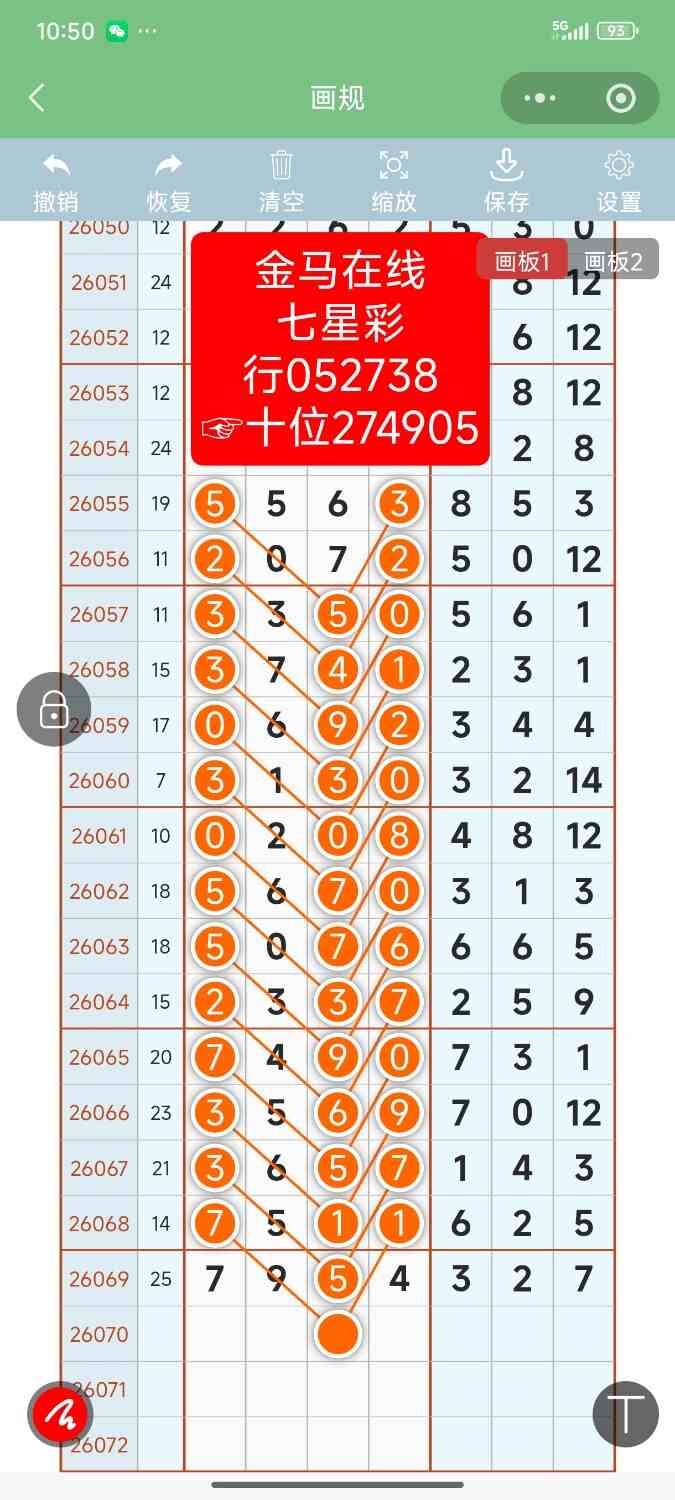This screenshot has width=675, height=1500.
Task: Switch to 画板1
Action: click(x=522, y=260)
